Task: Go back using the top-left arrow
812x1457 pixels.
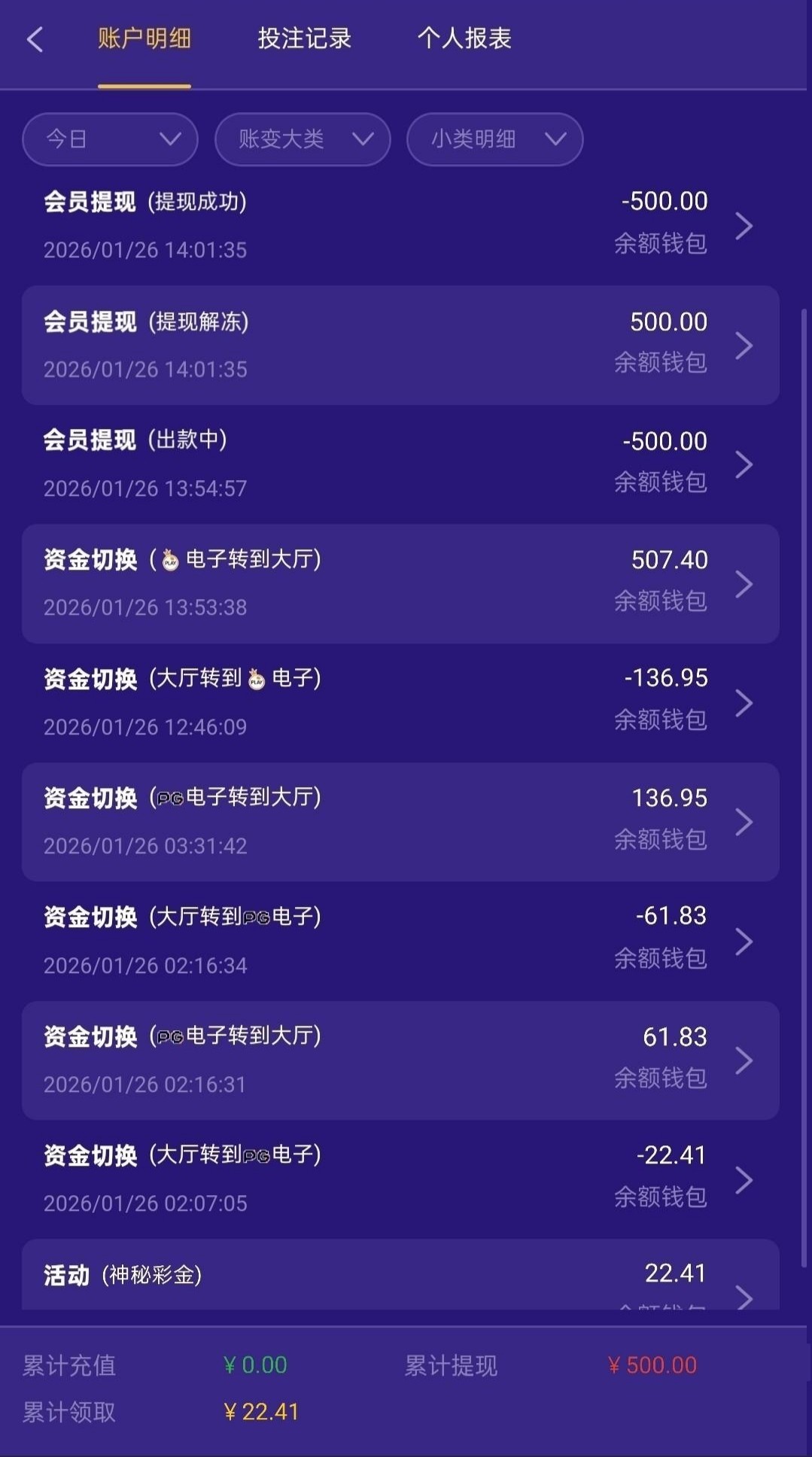Action: click(x=35, y=39)
